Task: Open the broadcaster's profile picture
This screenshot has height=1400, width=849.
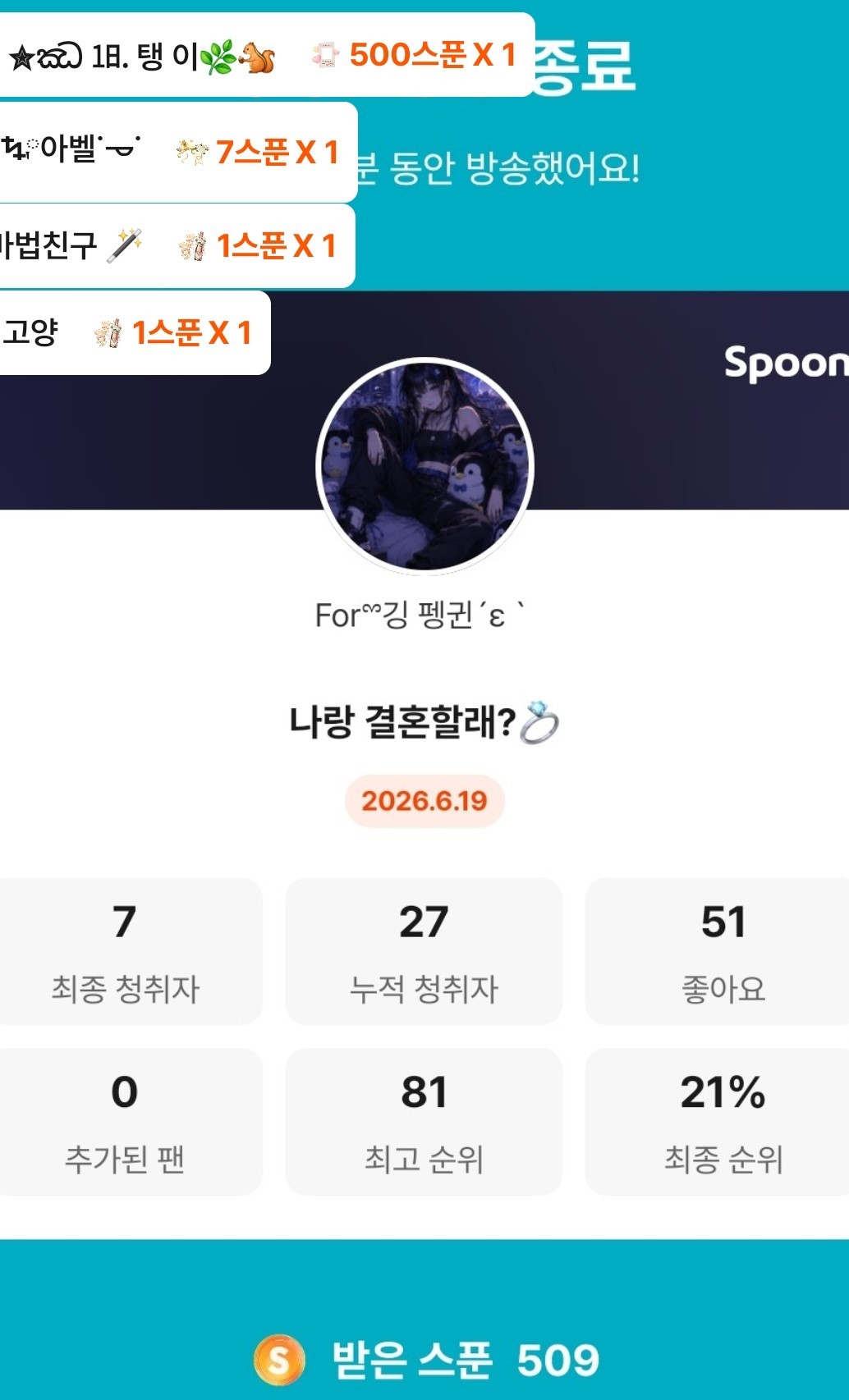Action: pyautogui.click(x=424, y=466)
